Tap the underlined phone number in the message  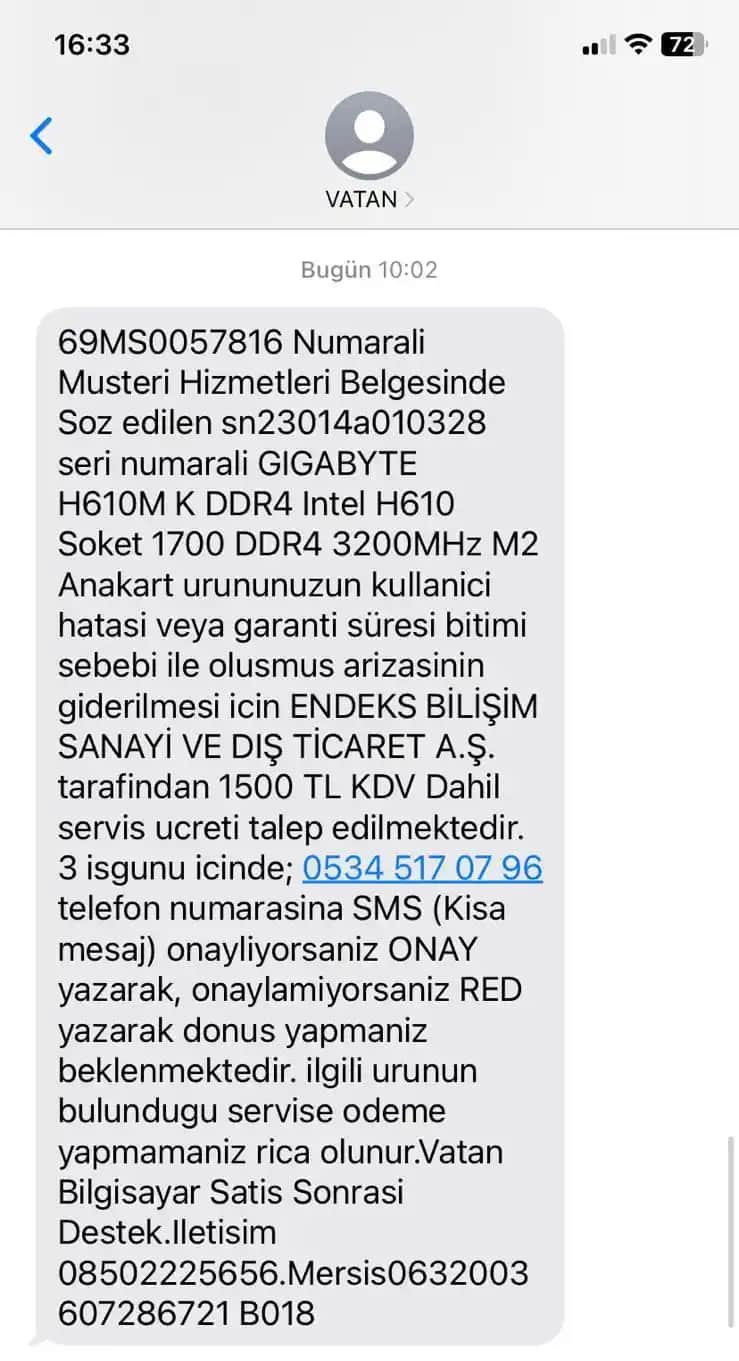(423, 868)
